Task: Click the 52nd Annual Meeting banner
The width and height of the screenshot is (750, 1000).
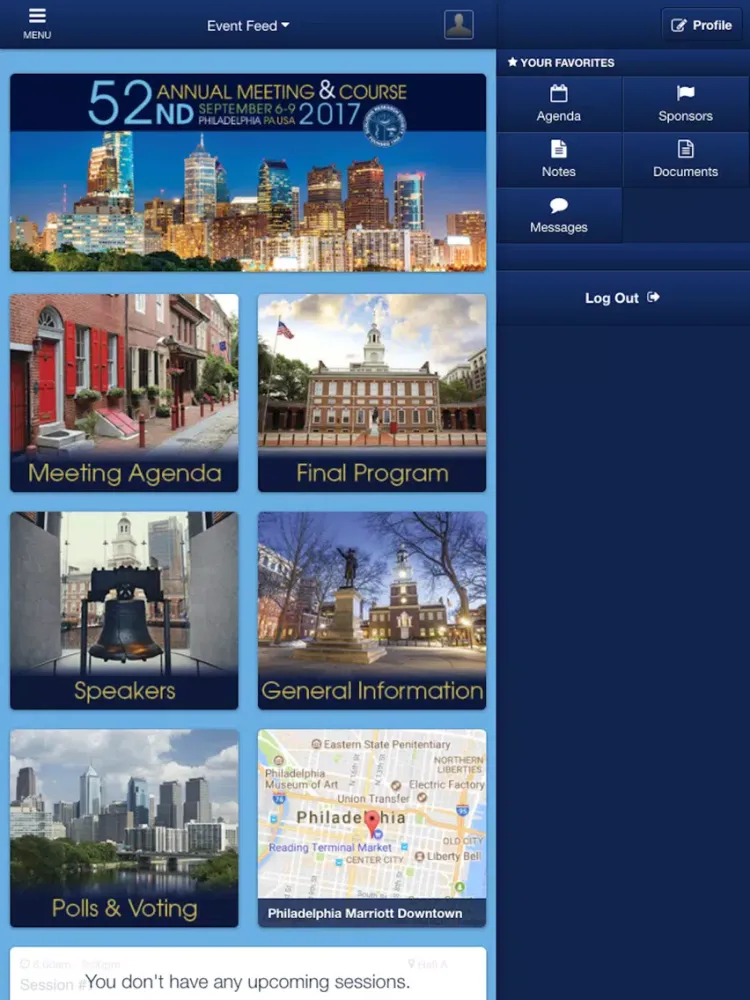Action: (247, 170)
